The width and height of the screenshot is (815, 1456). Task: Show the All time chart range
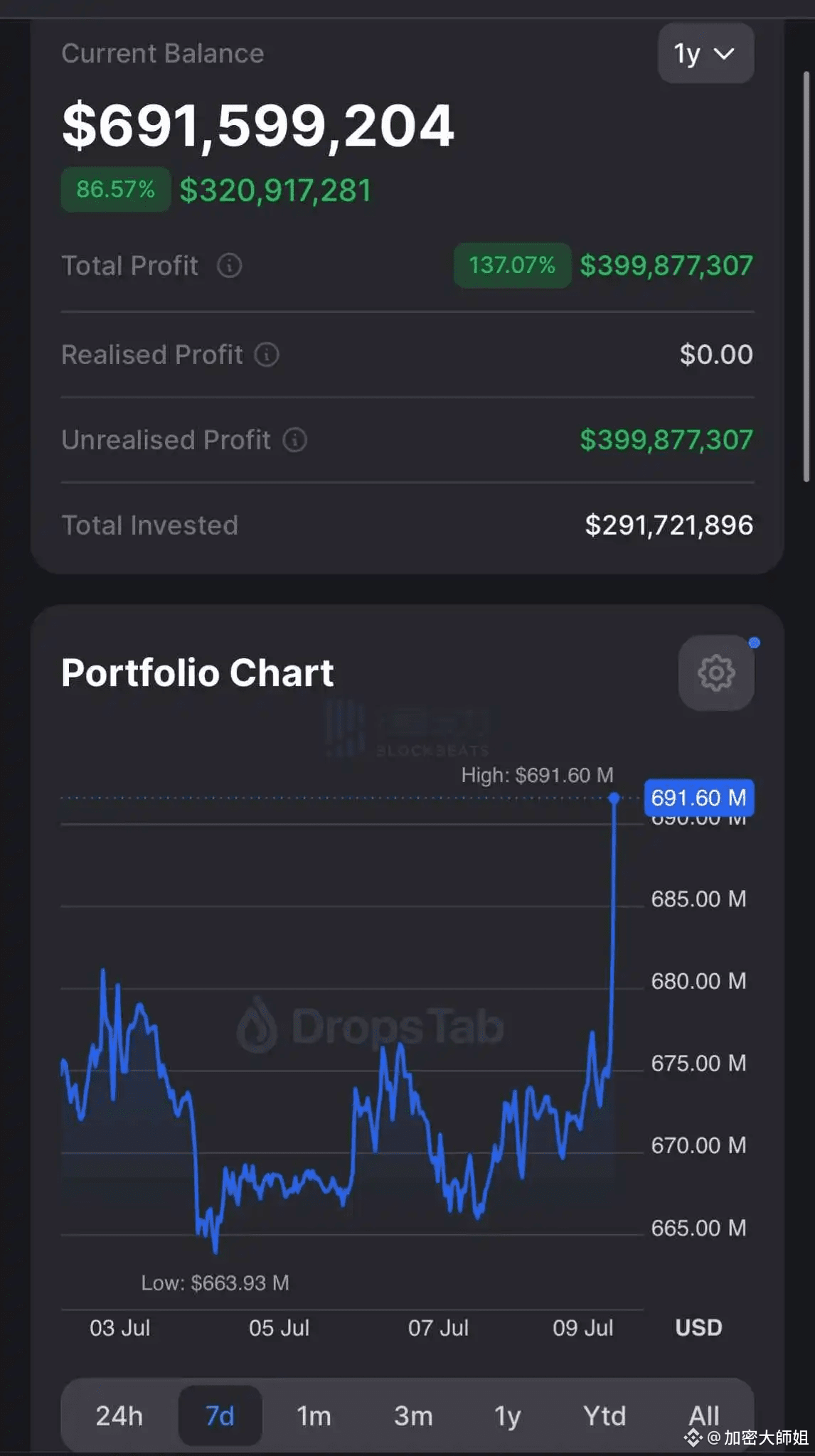point(703,1415)
